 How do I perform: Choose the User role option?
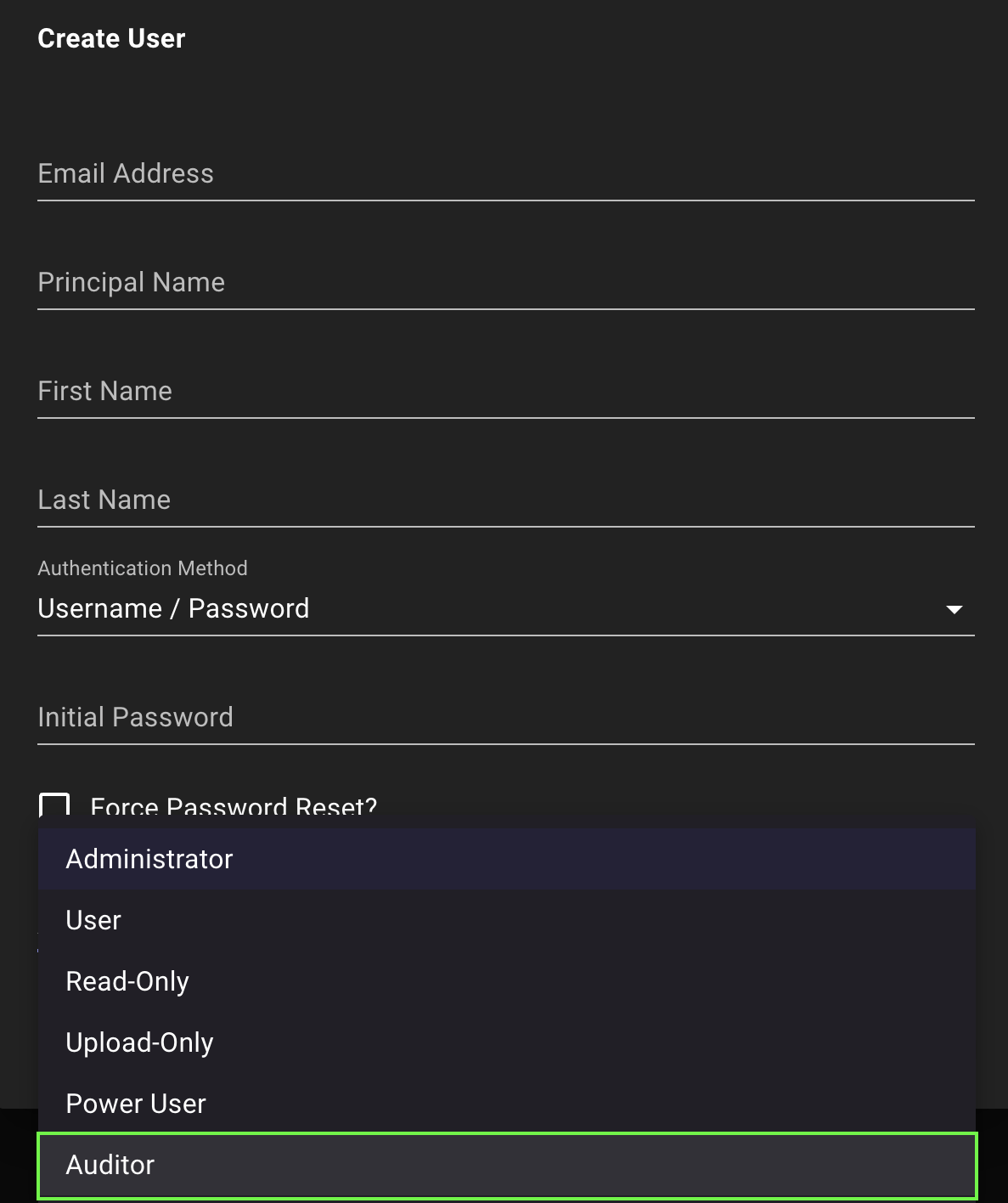[93, 920]
